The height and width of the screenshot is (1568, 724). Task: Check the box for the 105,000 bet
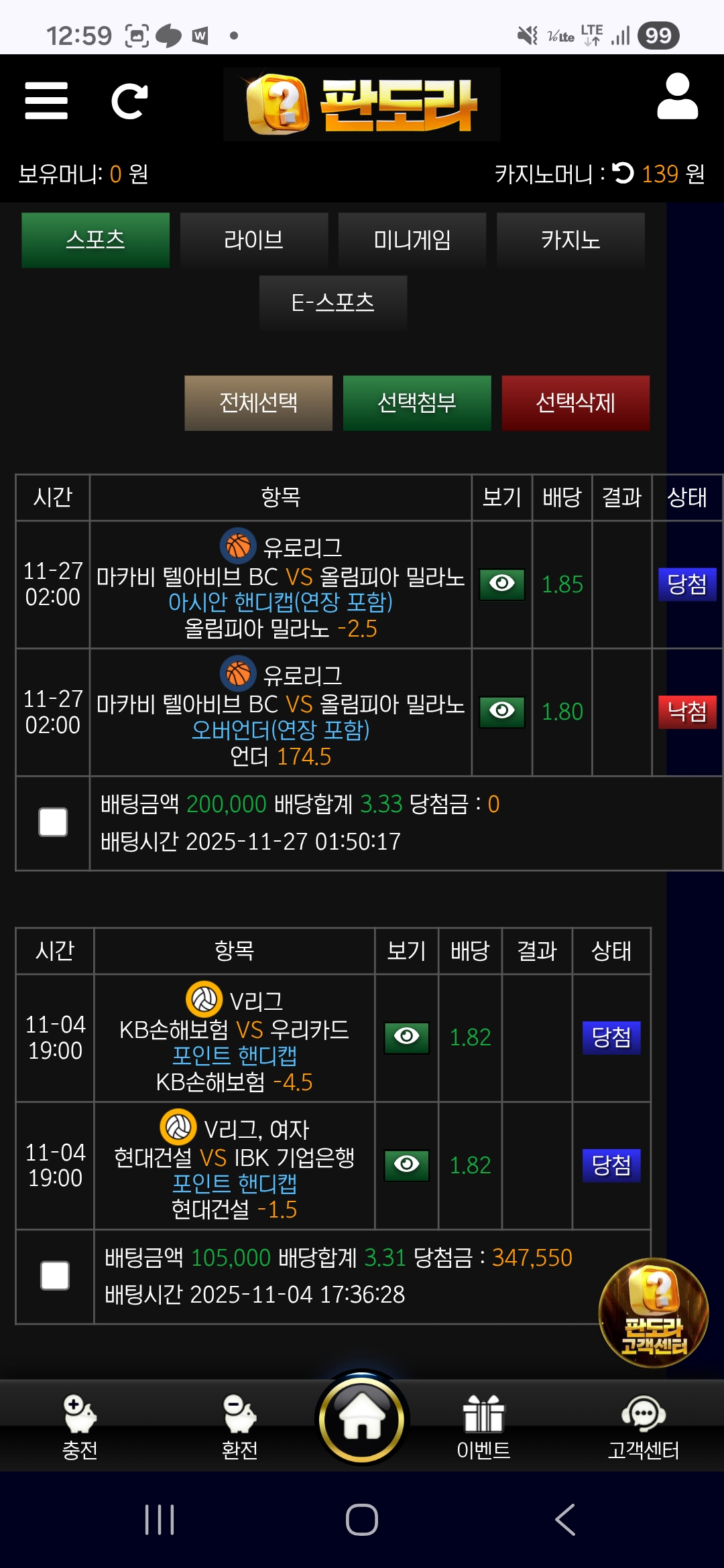(55, 1275)
